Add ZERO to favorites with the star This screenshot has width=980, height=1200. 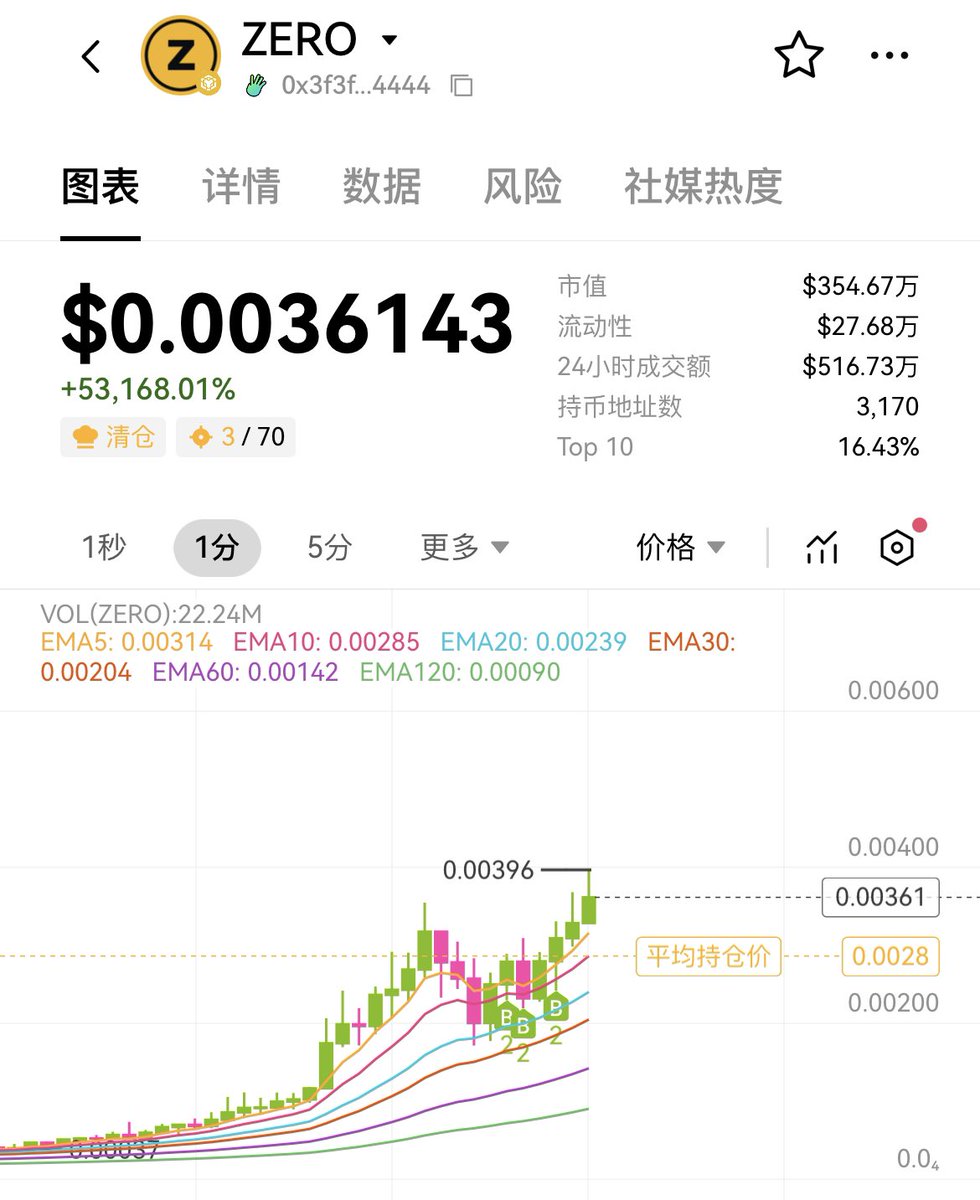click(x=798, y=56)
